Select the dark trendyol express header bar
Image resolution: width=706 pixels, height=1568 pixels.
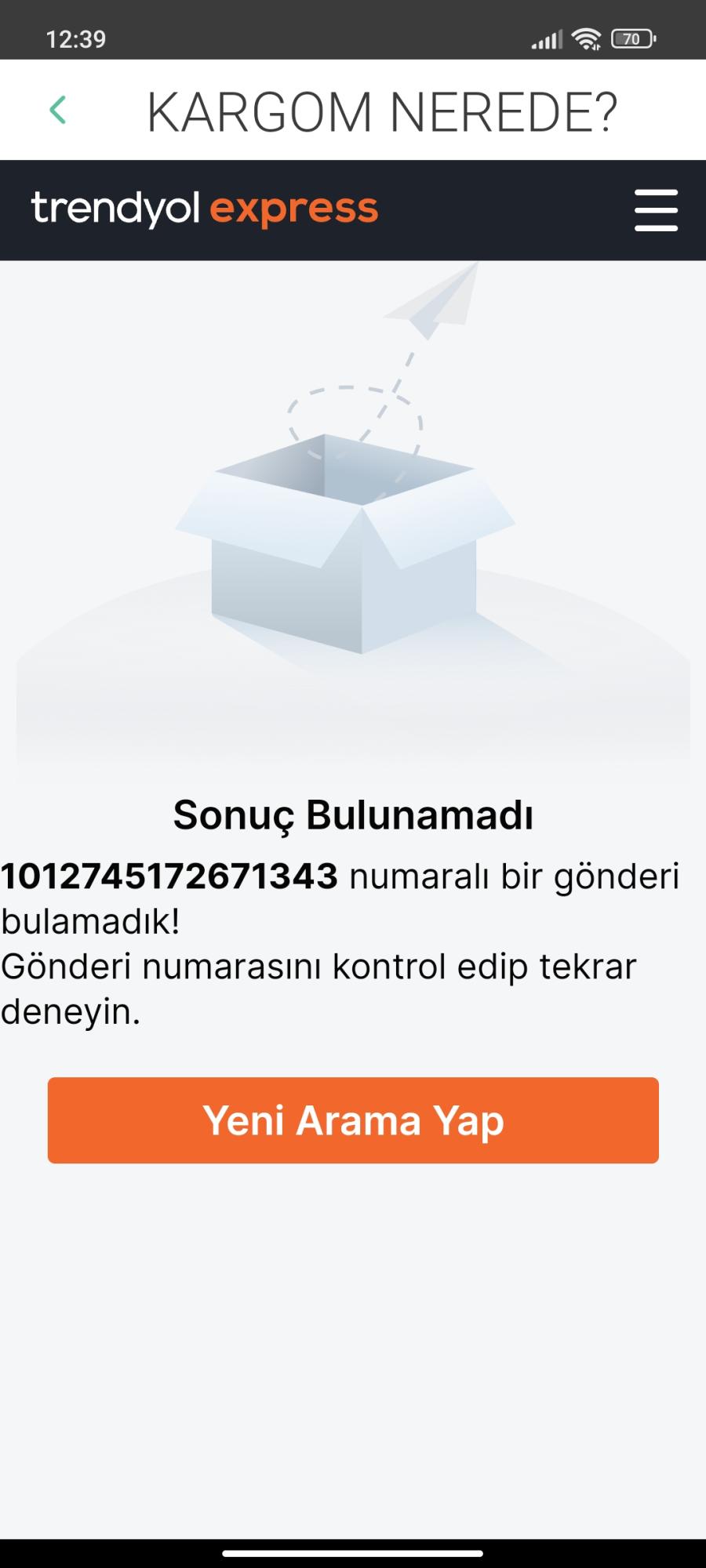[x=353, y=209]
